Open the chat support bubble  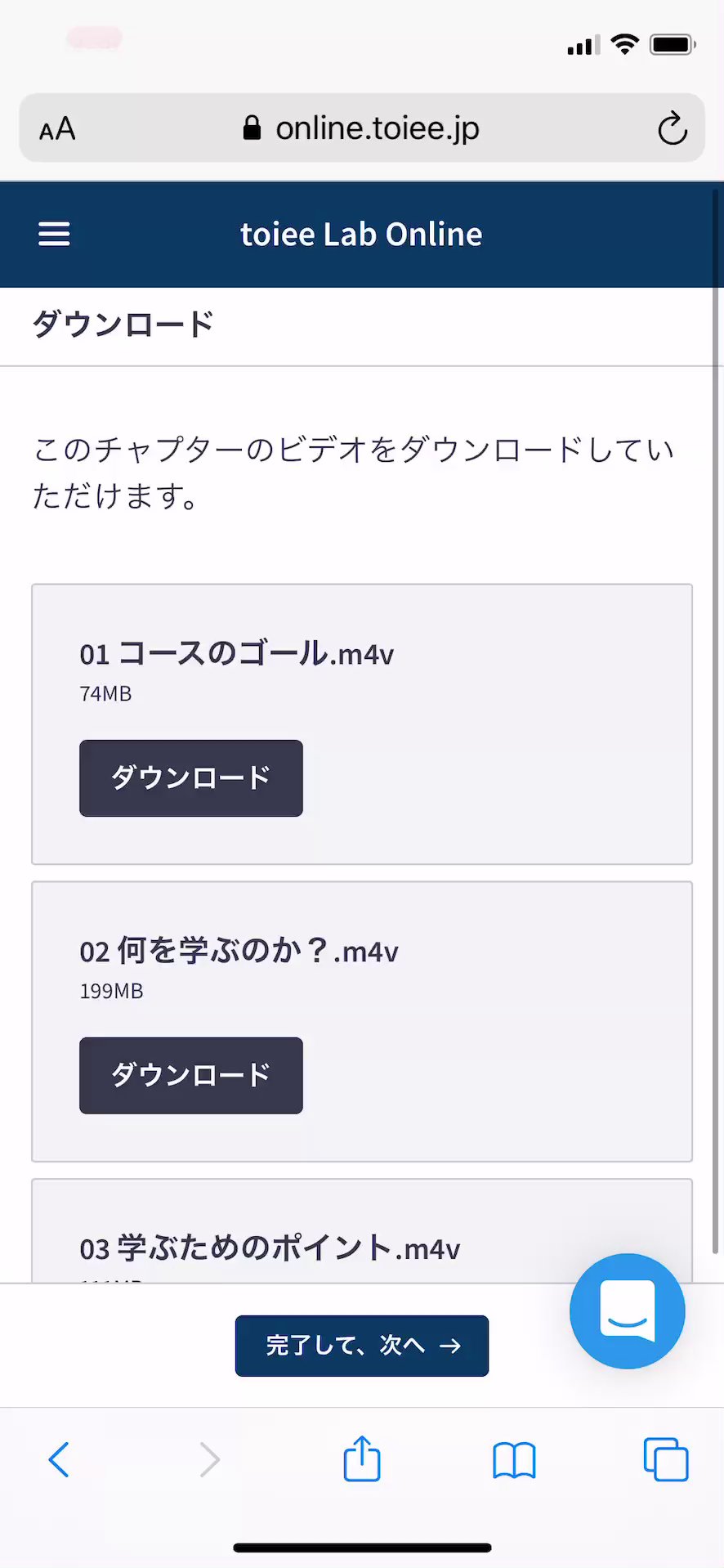pyautogui.click(x=627, y=1310)
